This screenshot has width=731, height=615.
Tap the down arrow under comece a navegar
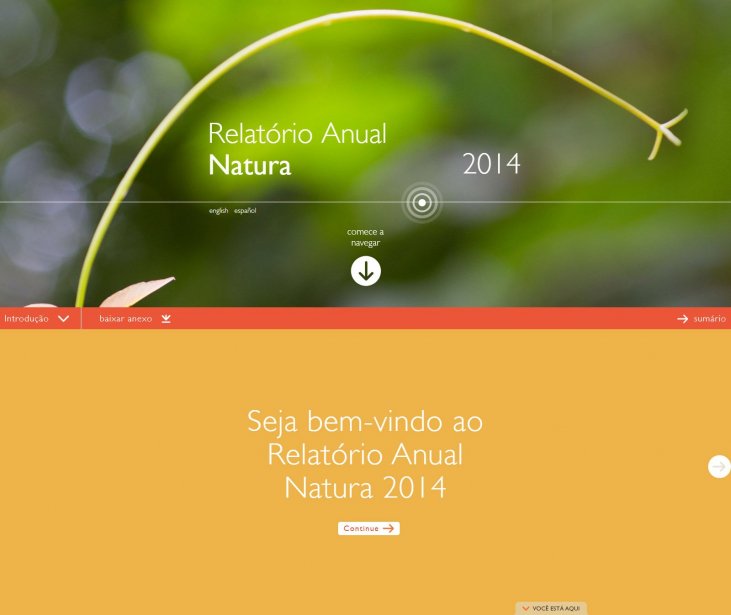366,271
